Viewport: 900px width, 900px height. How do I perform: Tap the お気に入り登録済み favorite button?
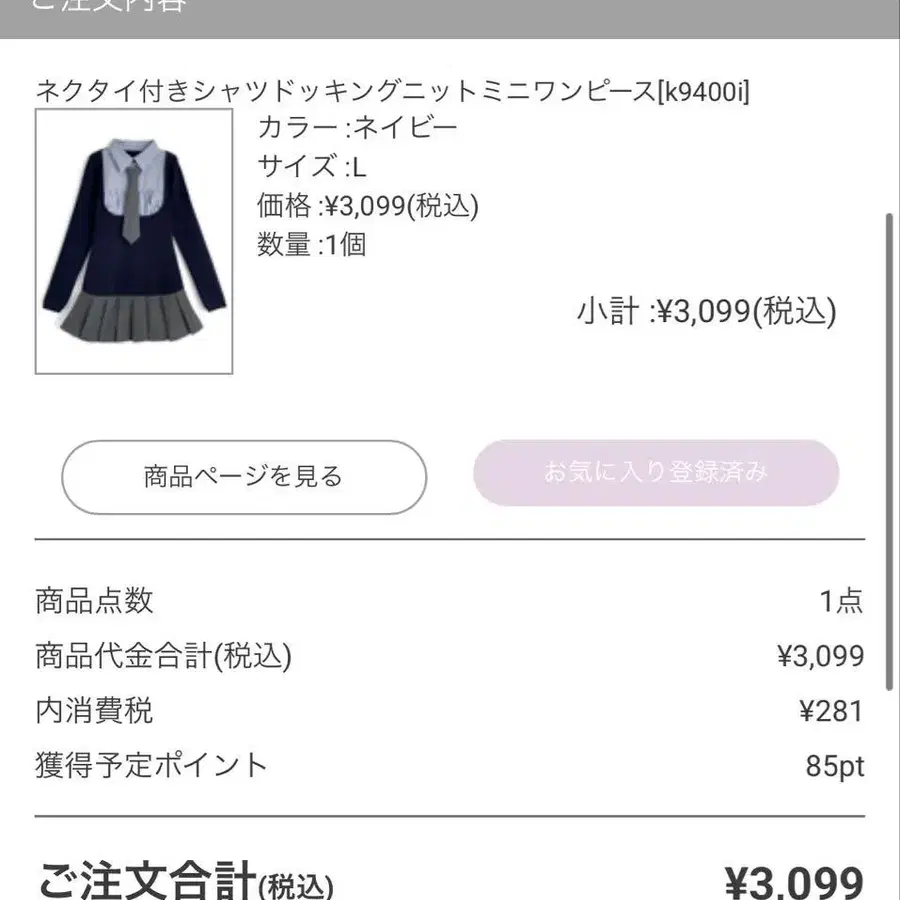coord(656,472)
